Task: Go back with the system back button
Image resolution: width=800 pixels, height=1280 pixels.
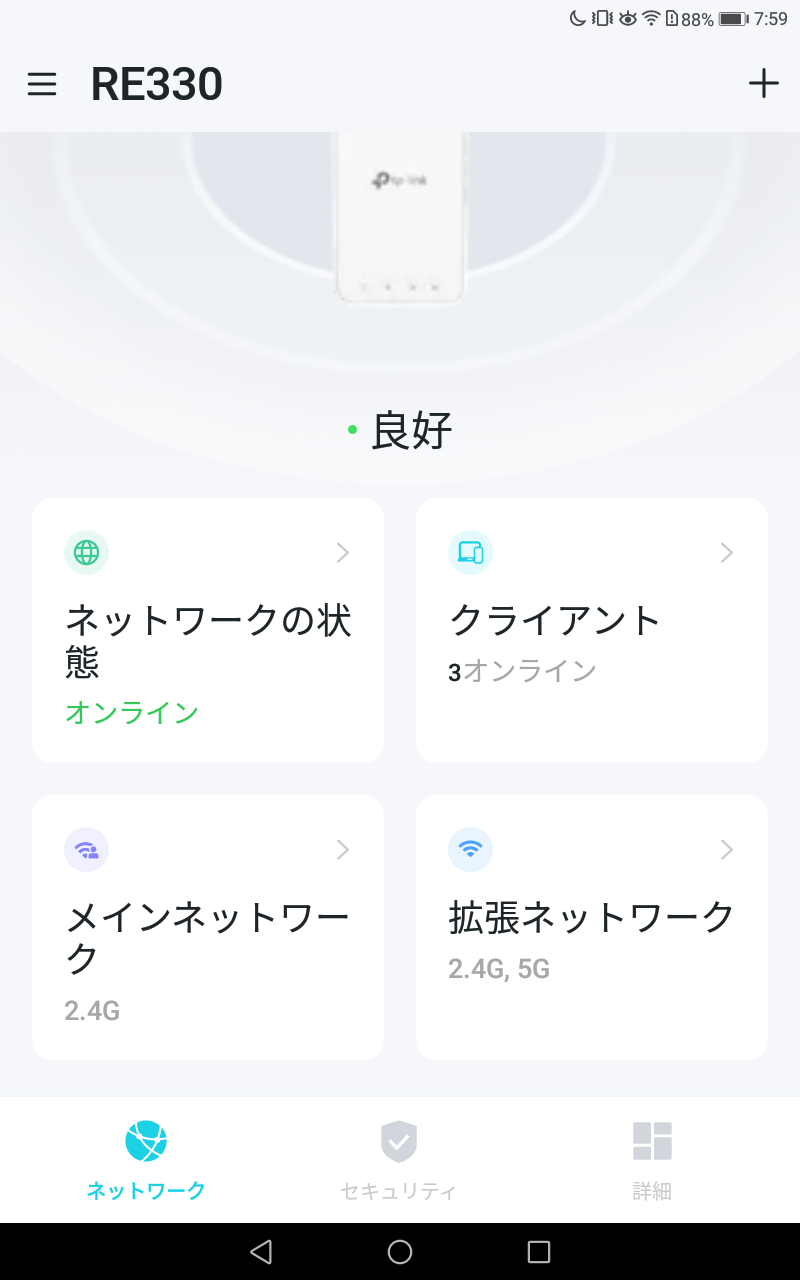Action: point(261,1252)
